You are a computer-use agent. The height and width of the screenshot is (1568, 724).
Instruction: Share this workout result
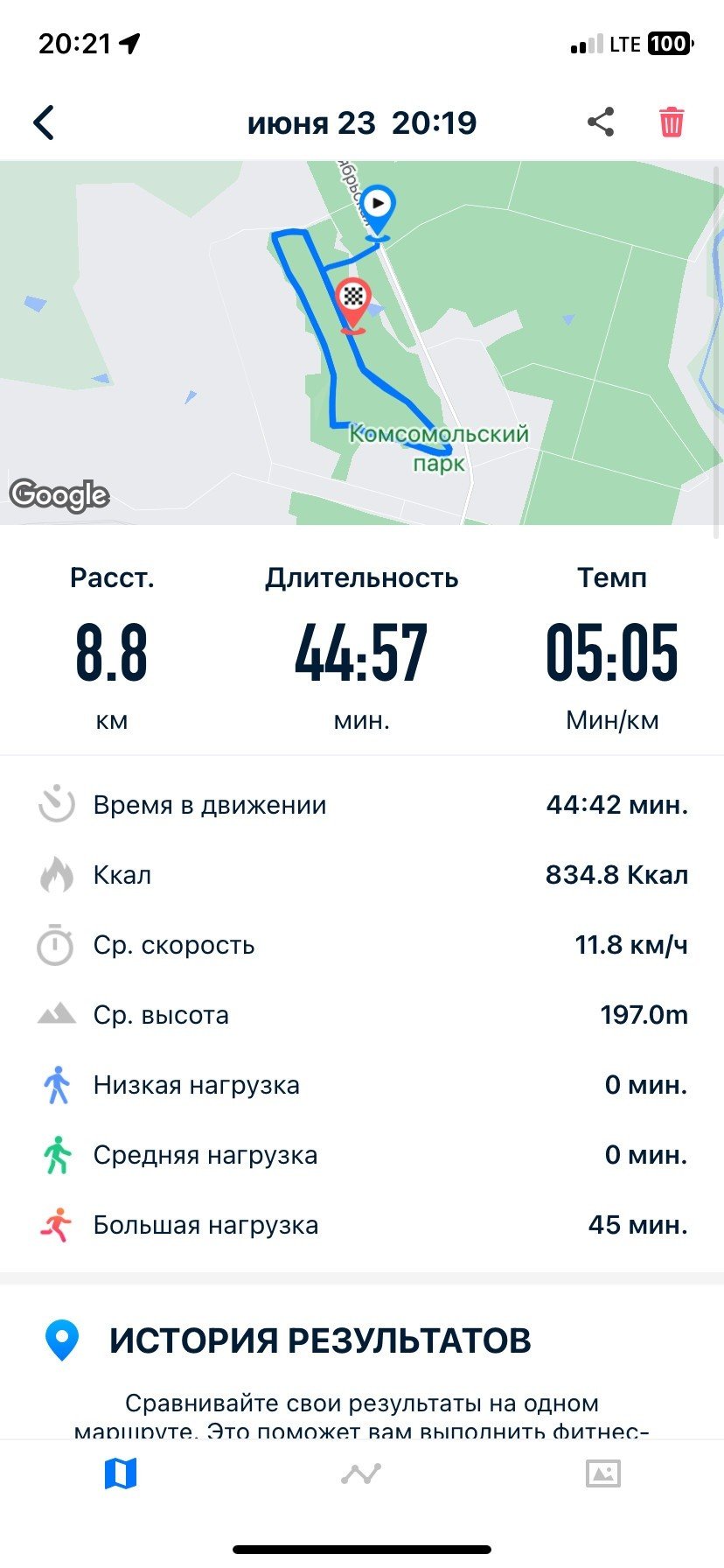click(601, 122)
